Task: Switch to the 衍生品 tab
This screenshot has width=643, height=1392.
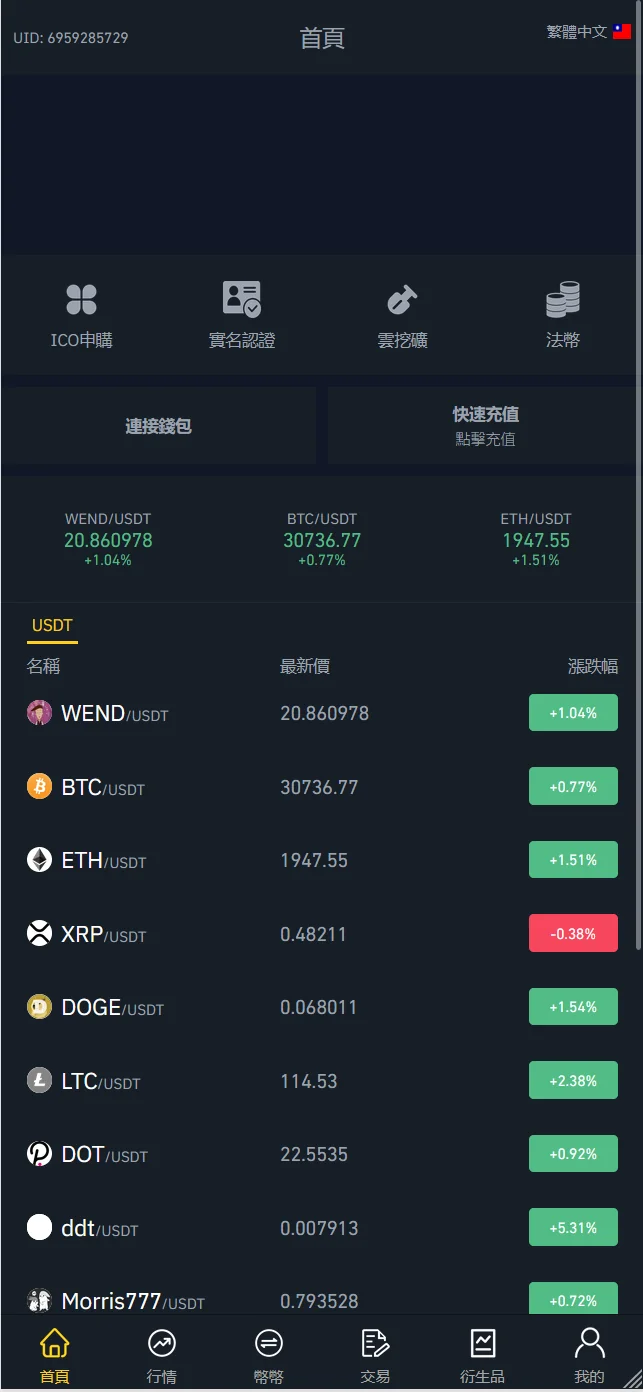Action: (482, 1356)
